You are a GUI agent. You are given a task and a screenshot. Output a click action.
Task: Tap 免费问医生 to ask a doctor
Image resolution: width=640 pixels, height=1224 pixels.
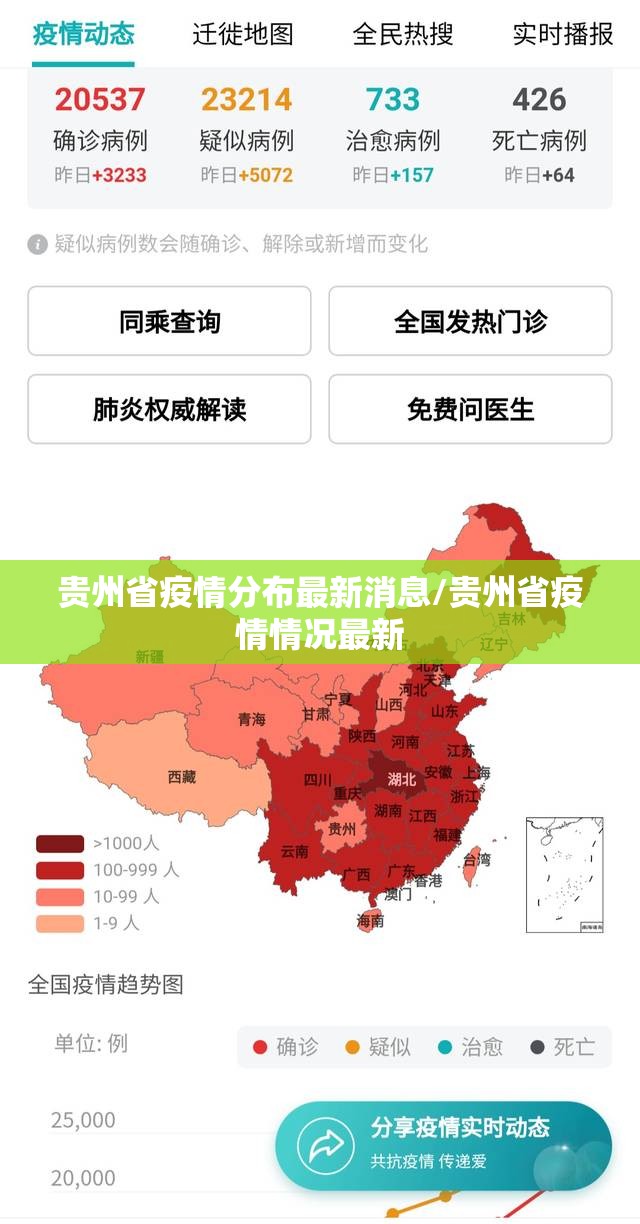coord(470,409)
